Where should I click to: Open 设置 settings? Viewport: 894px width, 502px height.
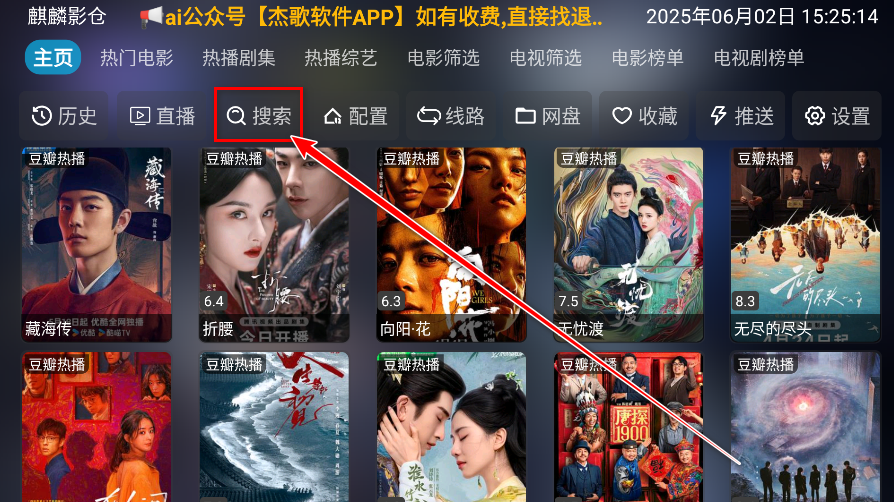pos(838,116)
